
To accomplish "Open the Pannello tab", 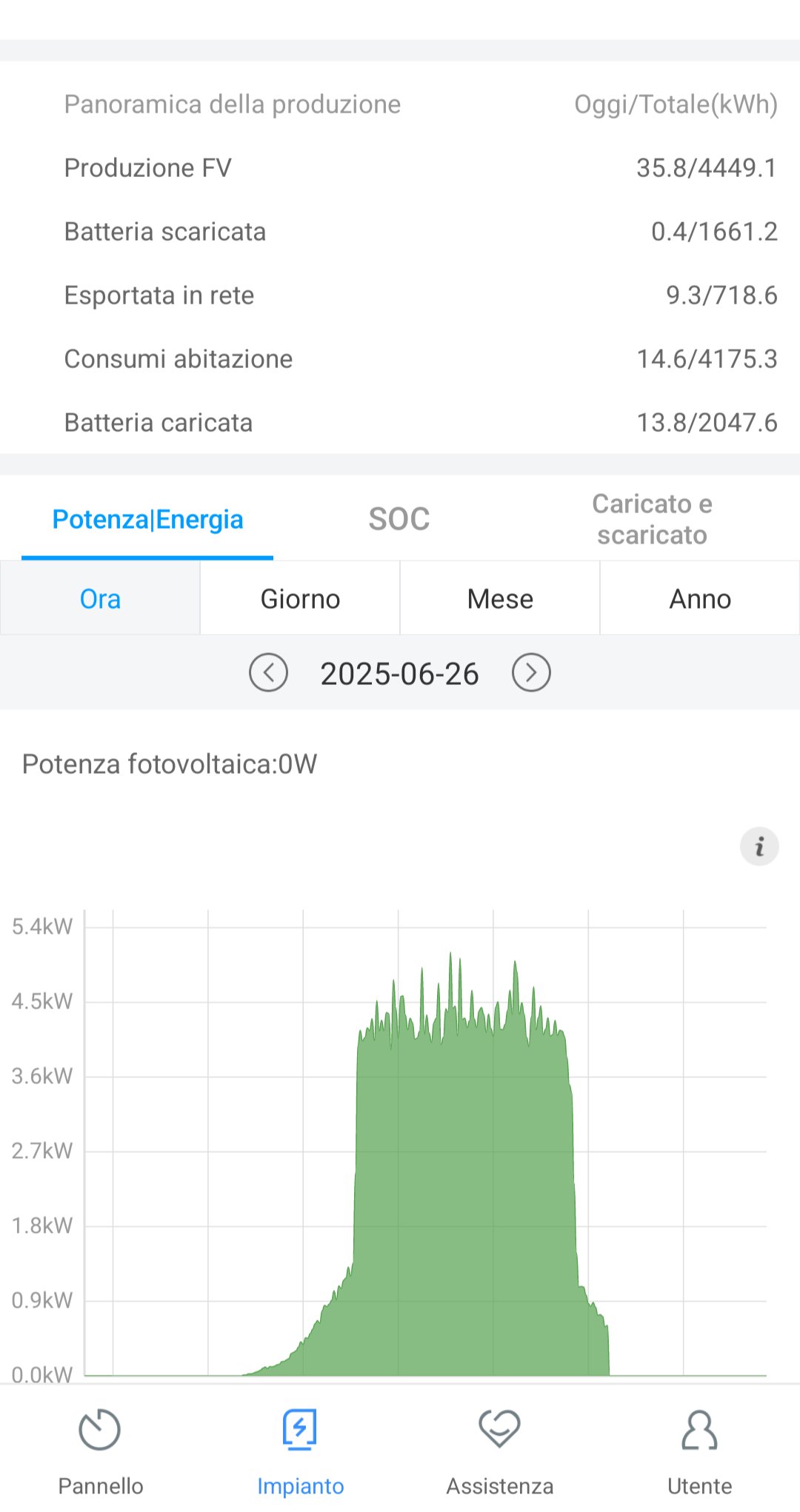I will (100, 1451).
